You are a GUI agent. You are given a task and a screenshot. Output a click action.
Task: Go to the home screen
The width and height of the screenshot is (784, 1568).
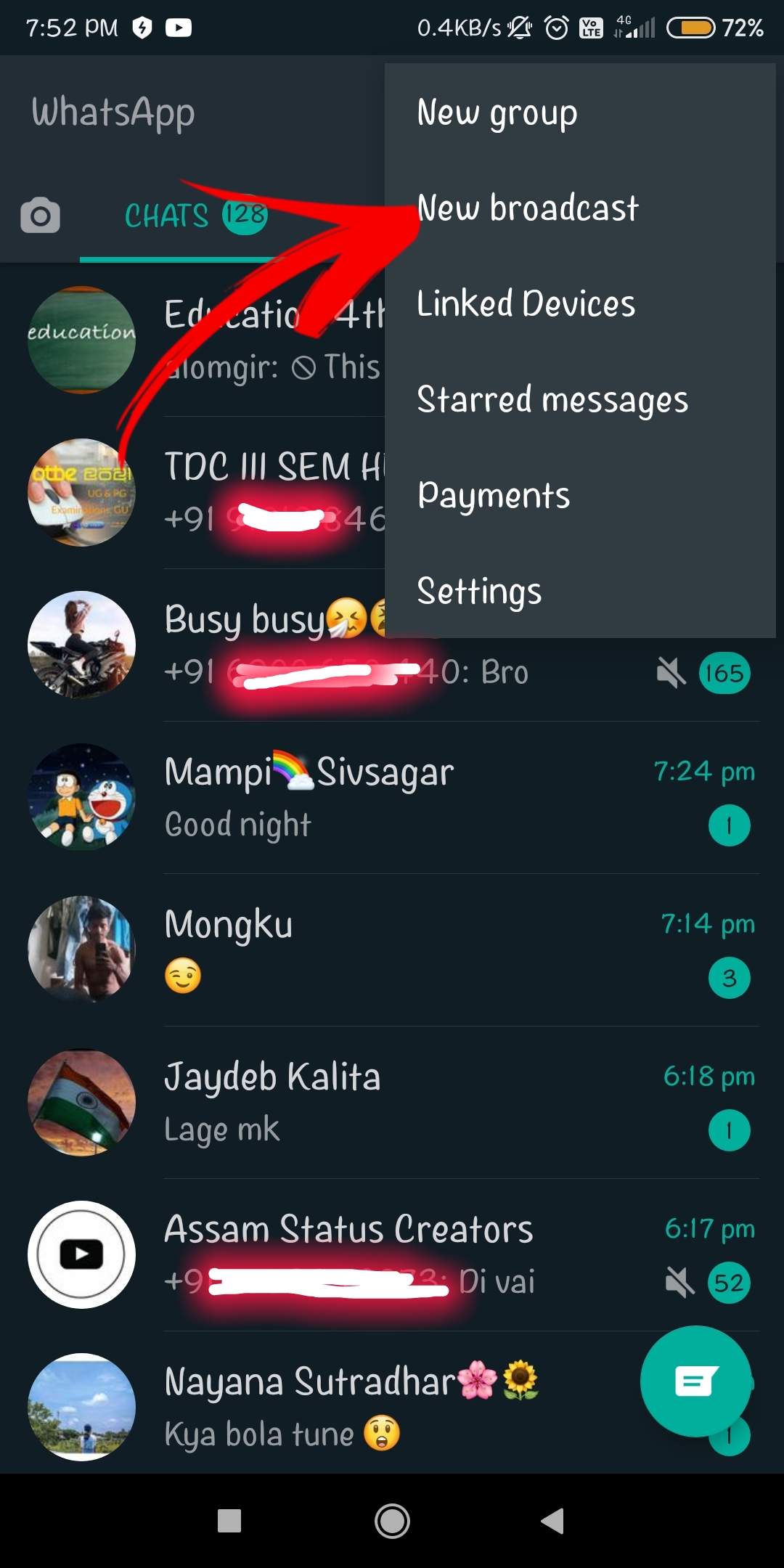click(392, 1520)
